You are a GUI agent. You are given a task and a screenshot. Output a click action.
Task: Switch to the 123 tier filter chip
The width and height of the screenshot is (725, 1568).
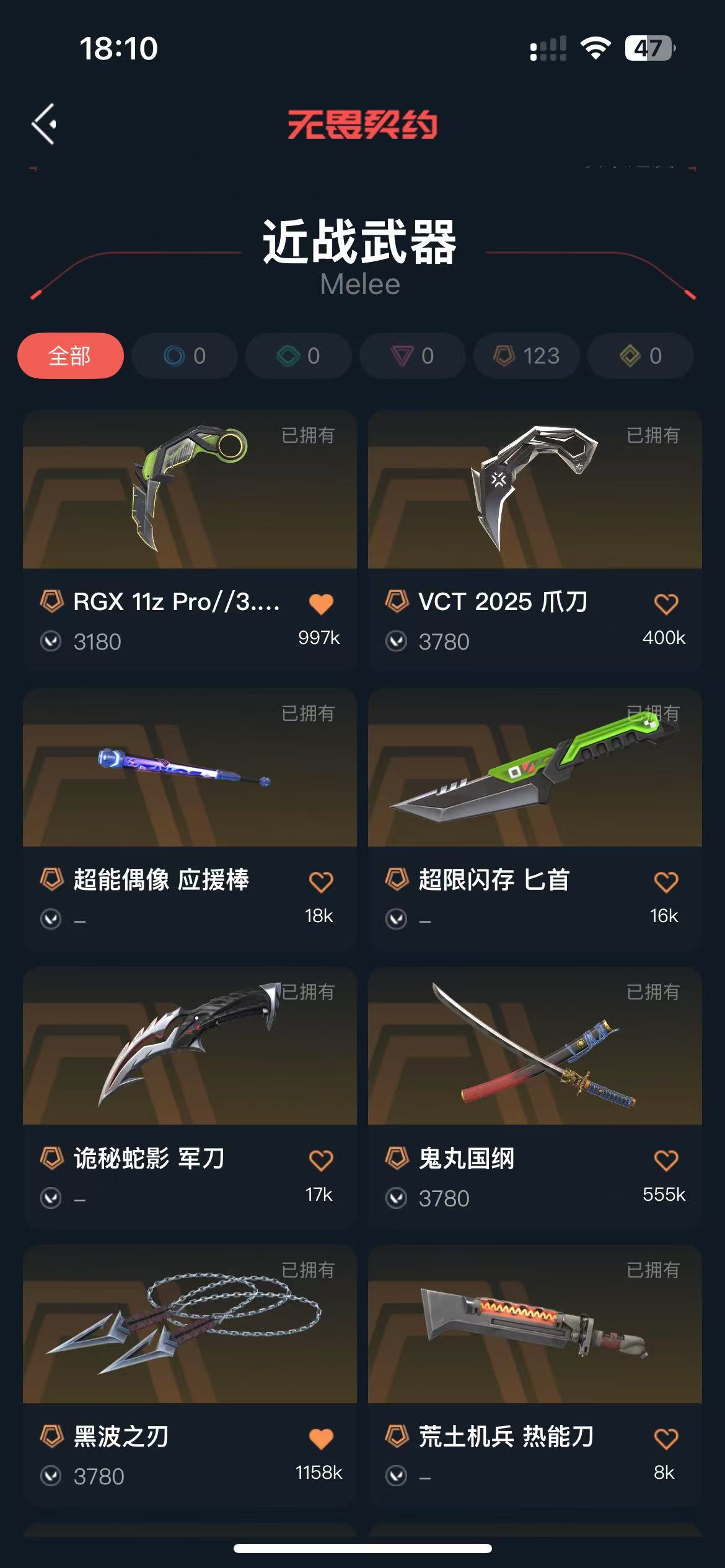[x=527, y=355]
